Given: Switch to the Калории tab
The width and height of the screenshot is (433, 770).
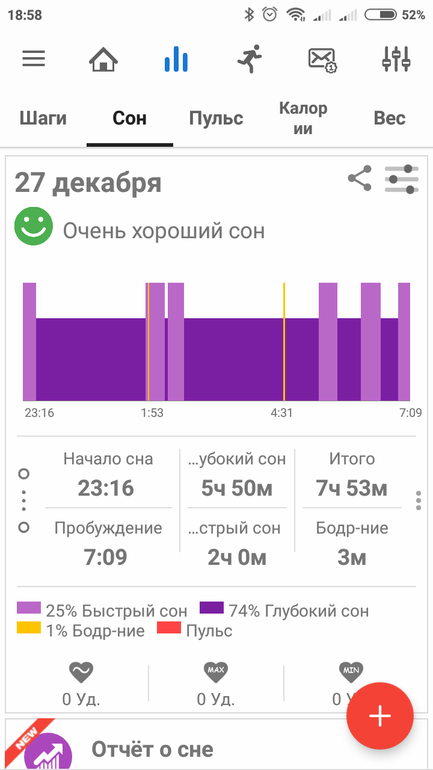Looking at the screenshot, I should pyautogui.click(x=303, y=118).
